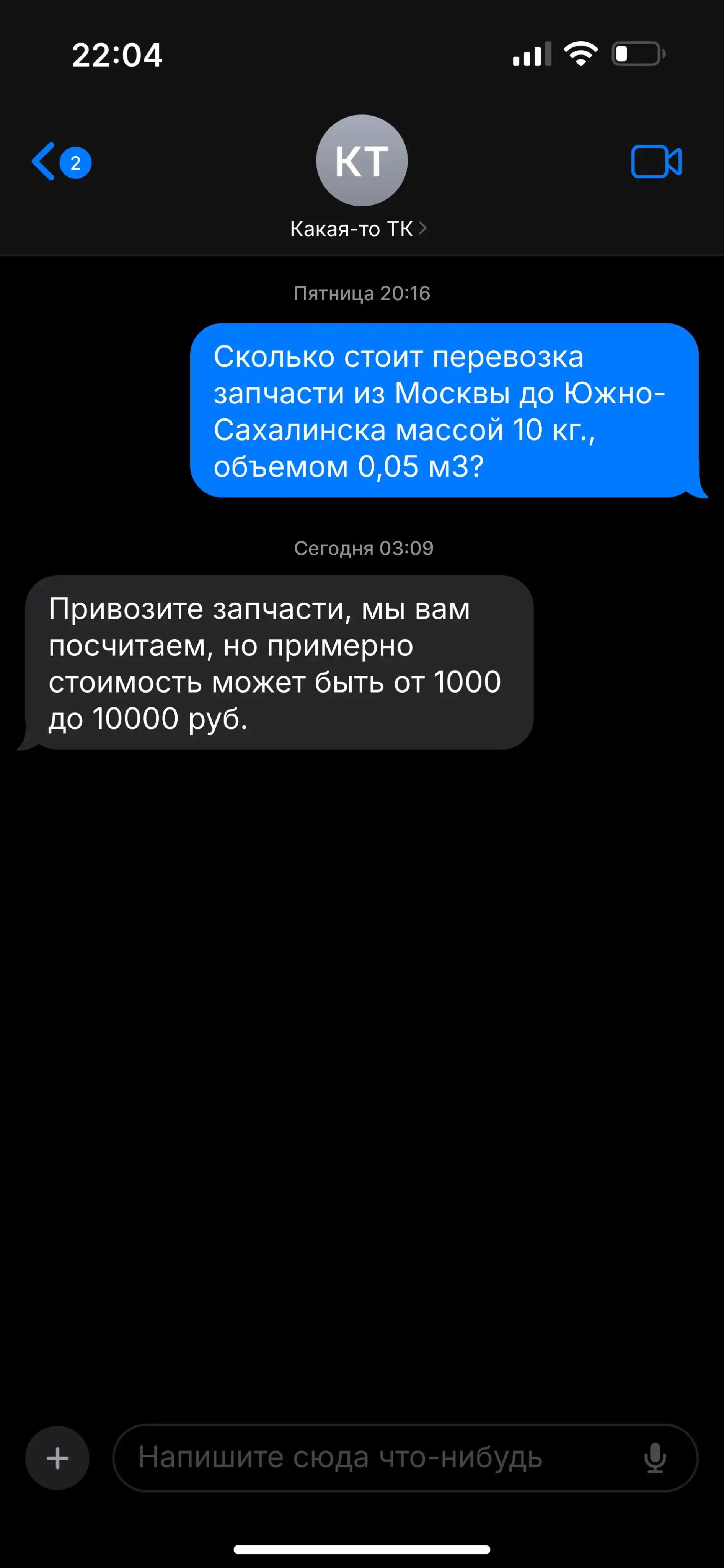Record a voice message with the microphone
Viewport: 724px width, 1568px height.
click(655, 1458)
